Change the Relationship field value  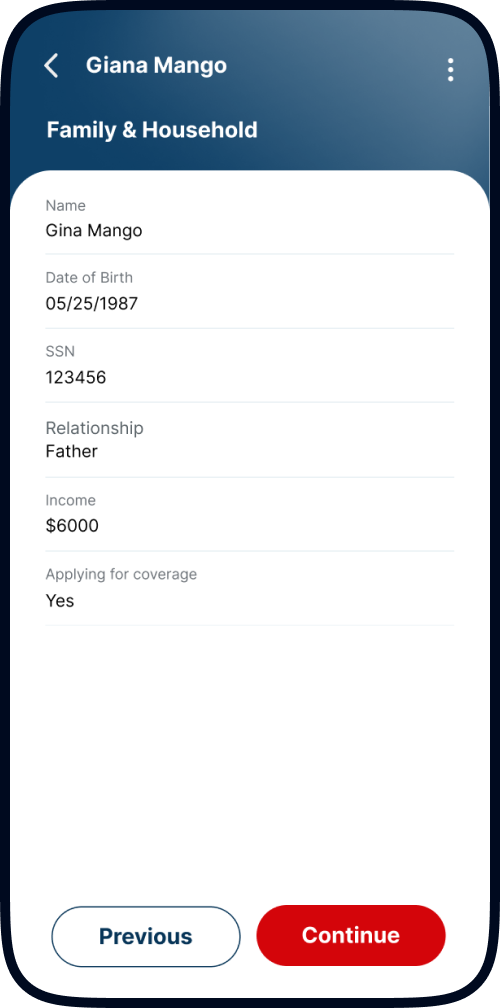[249, 440]
